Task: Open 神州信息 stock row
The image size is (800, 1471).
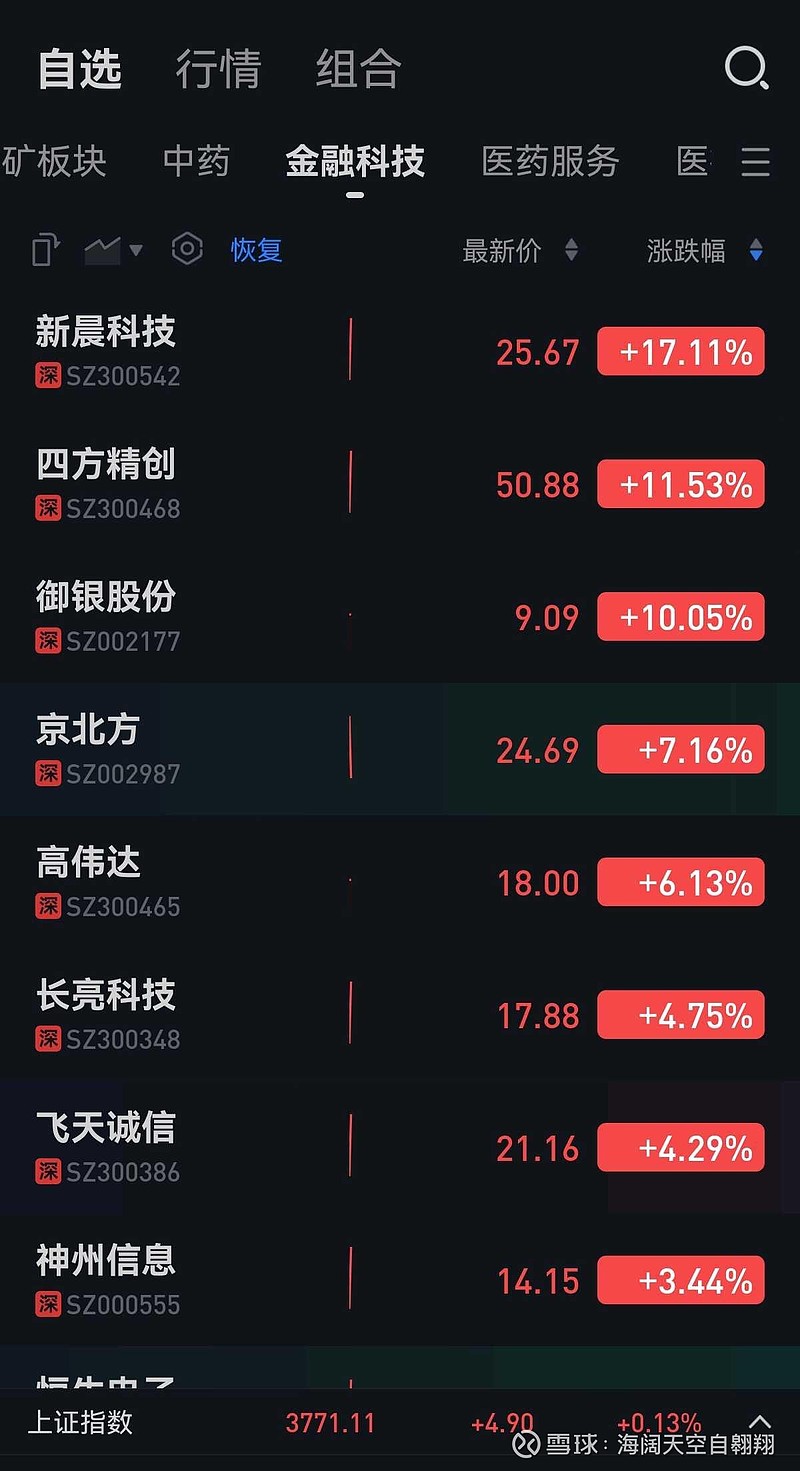Action: [400, 1280]
